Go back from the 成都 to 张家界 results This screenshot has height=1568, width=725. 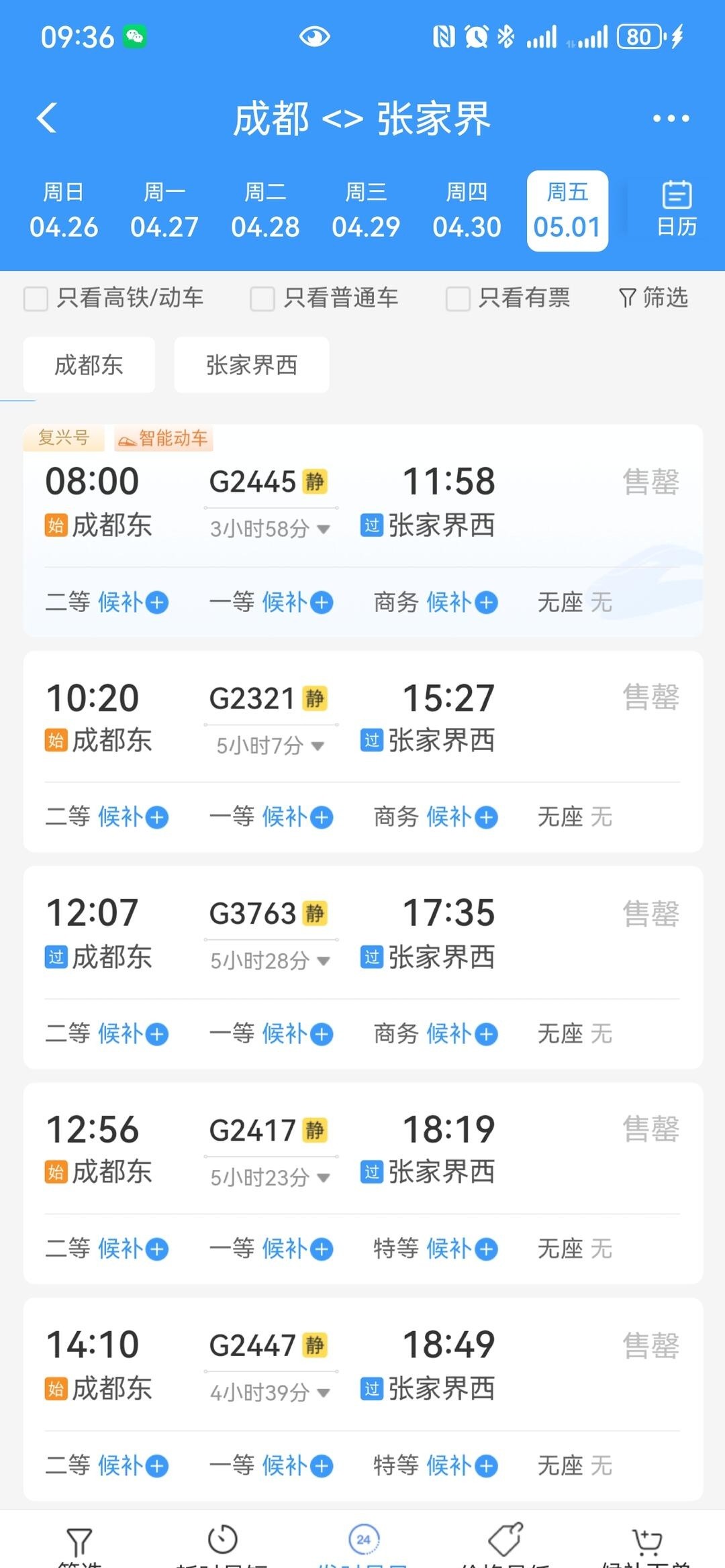pos(47,119)
